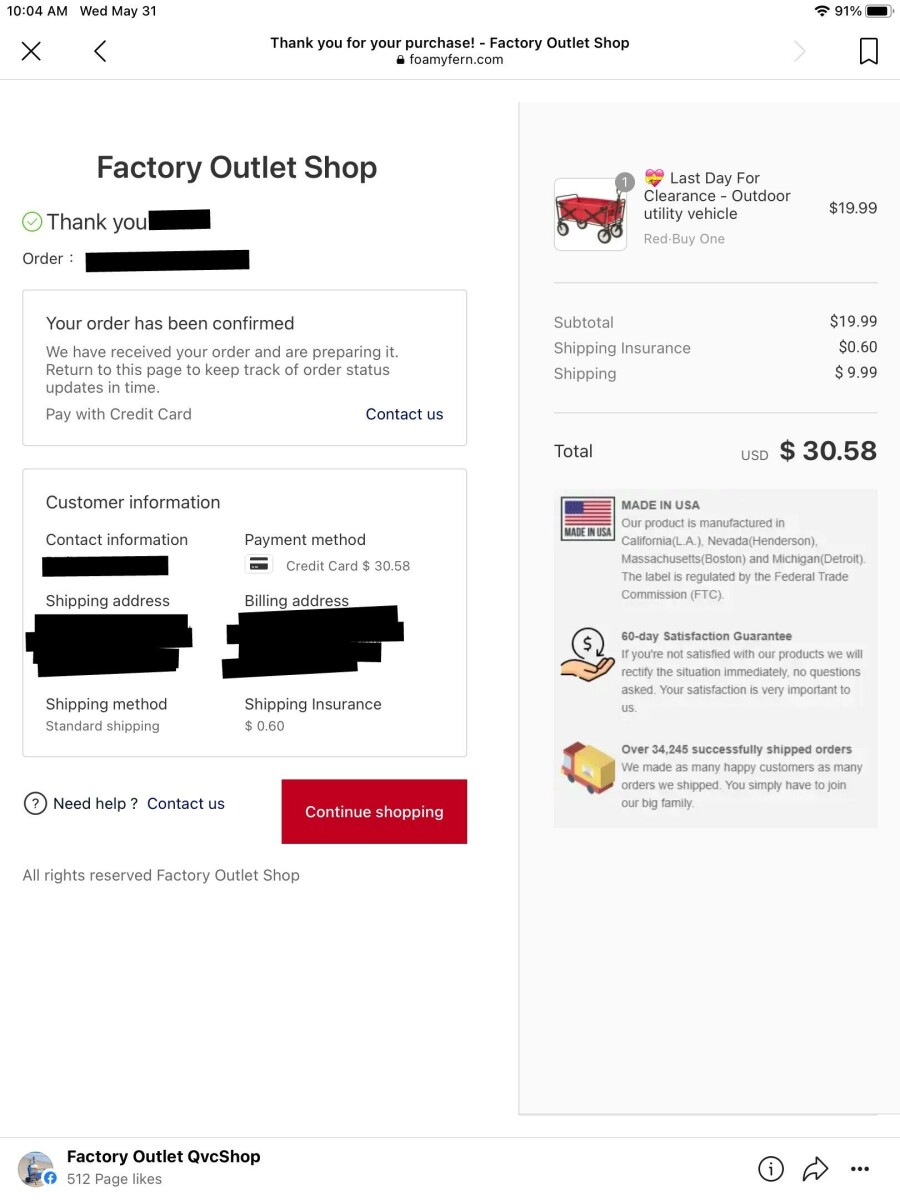Open the Factory Outlet QvcShop Facebook page

(163, 1156)
